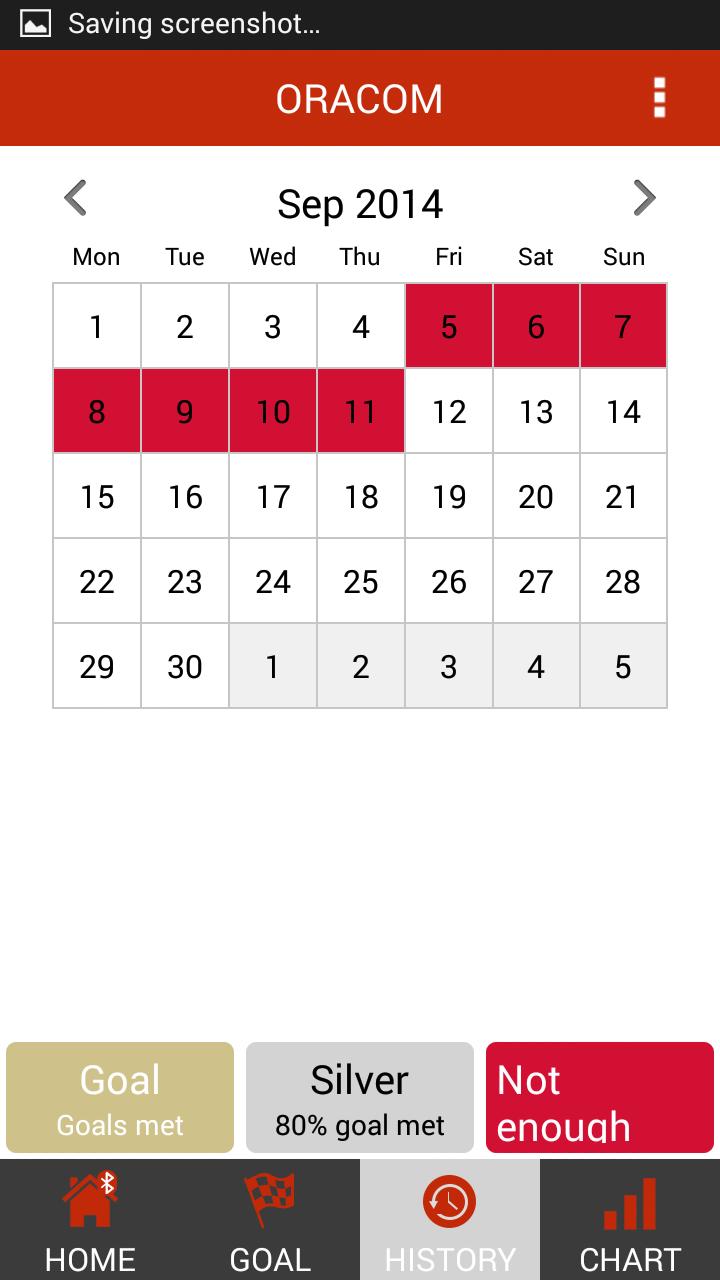This screenshot has height=1280, width=720.
Task: Select September 14 on the calendar
Action: click(x=624, y=411)
